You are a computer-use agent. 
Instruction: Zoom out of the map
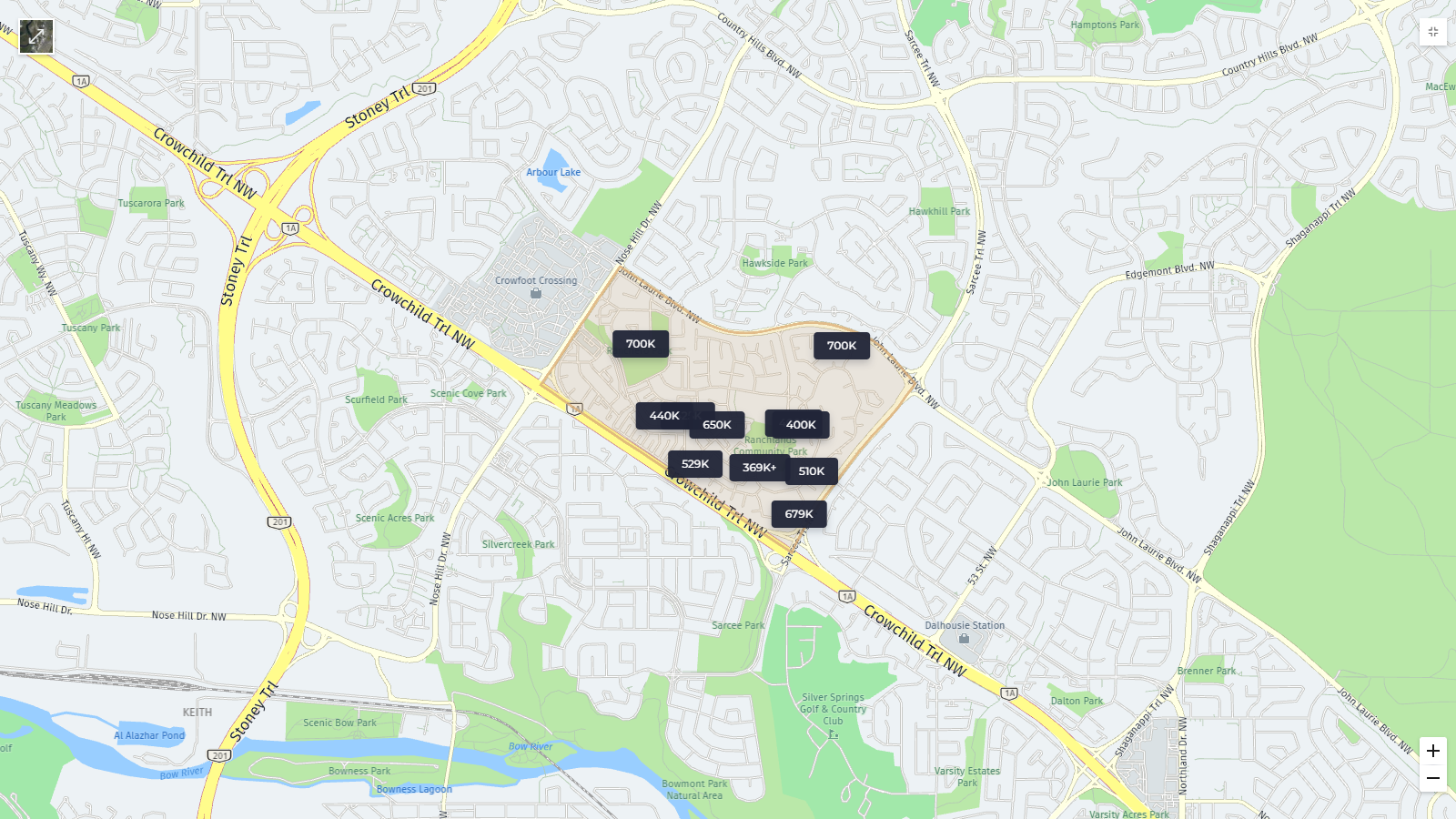(1432, 778)
